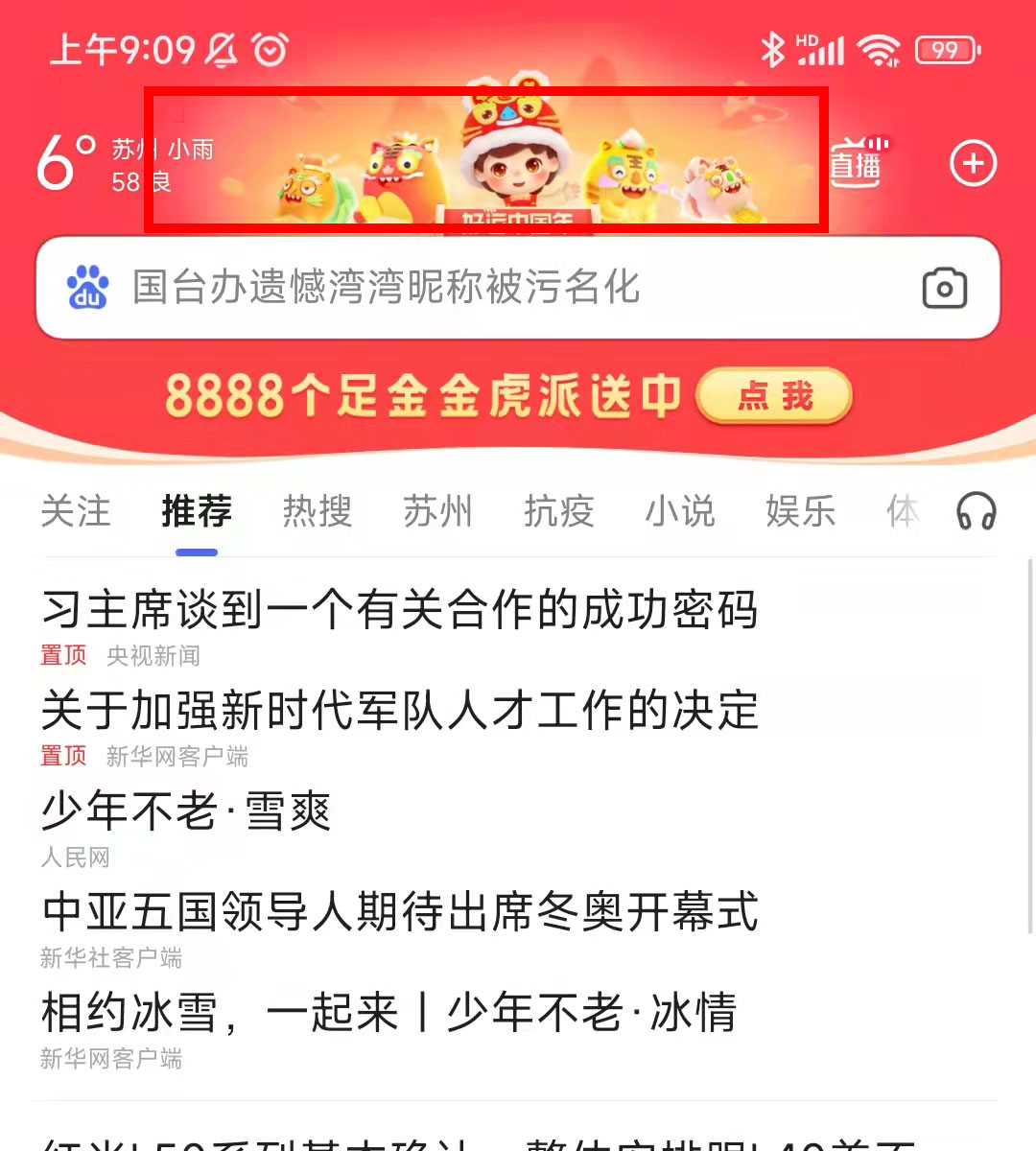
Task: Tap the plus icon at top right
Action: [973, 163]
